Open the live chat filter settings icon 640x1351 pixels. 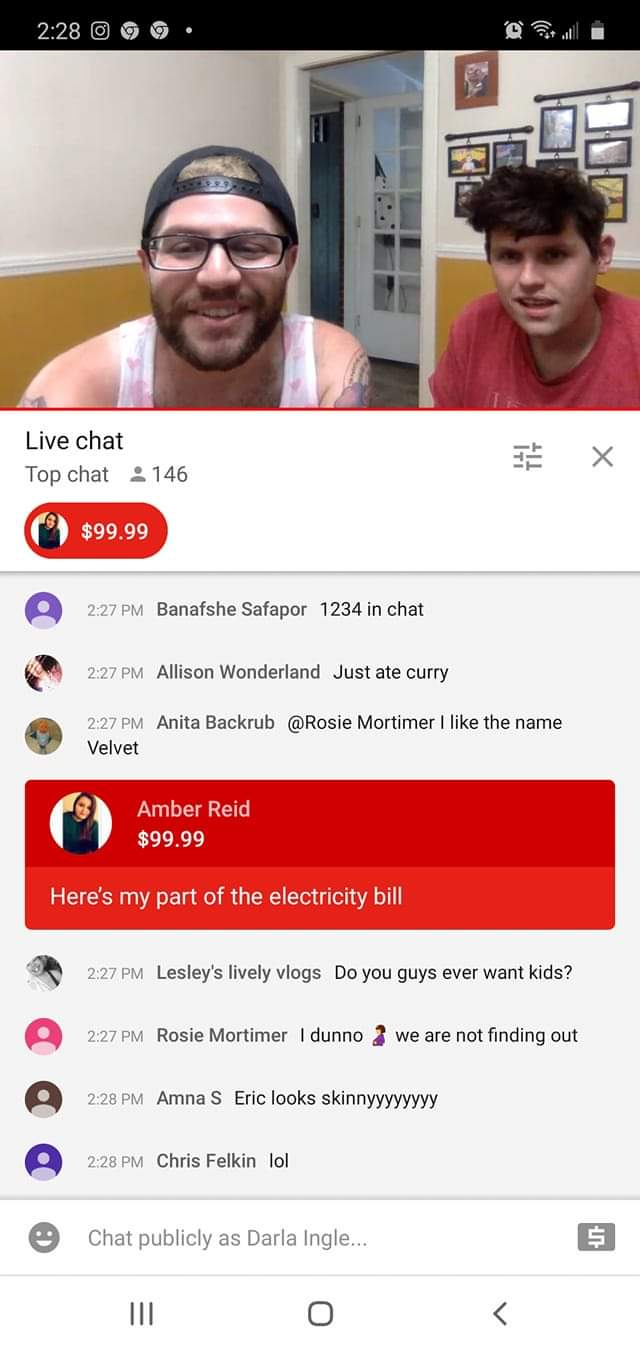pos(527,456)
